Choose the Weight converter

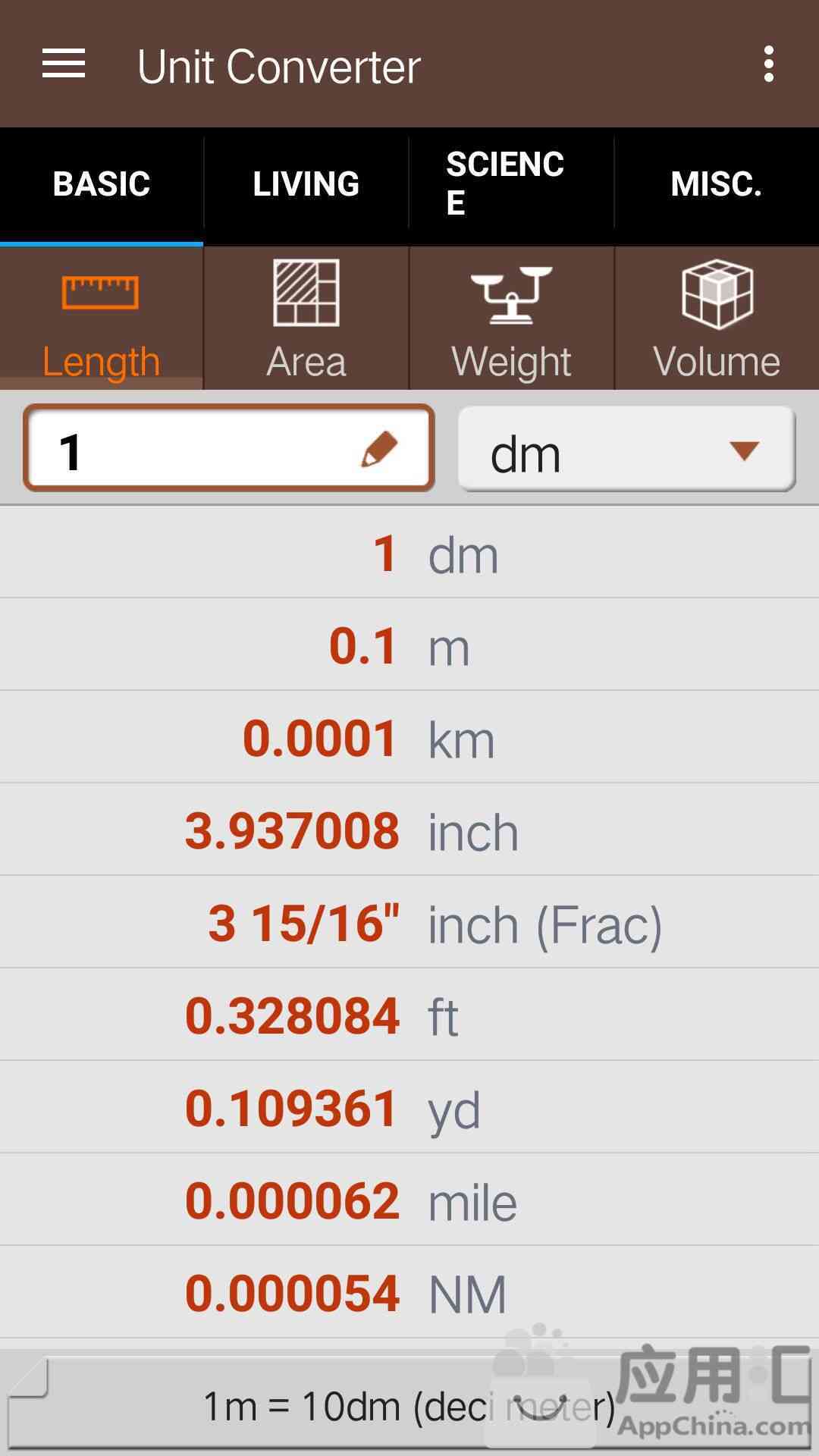click(x=511, y=318)
